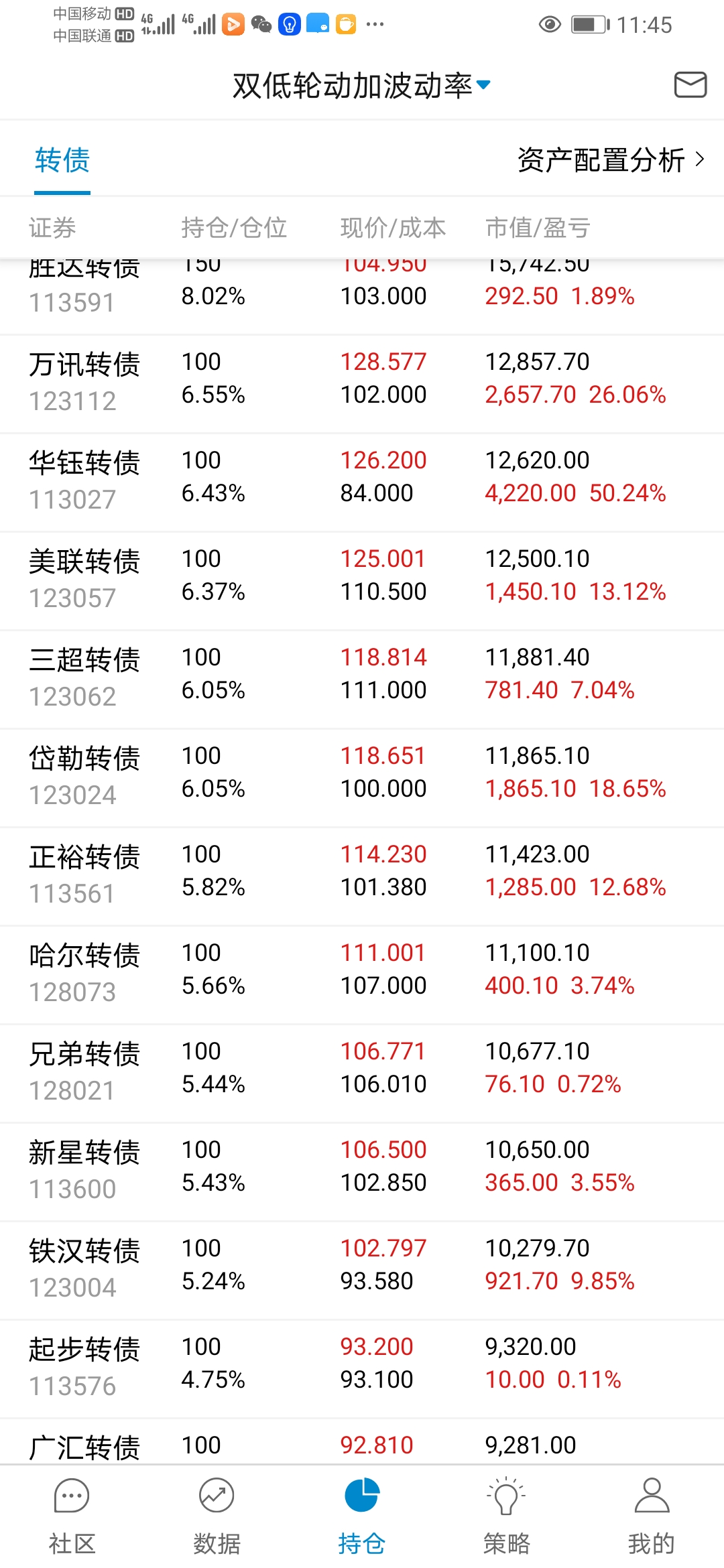Viewport: 724px width, 1568px height.
Task: Open 起步转债 113576 details
Action: pos(362,1367)
